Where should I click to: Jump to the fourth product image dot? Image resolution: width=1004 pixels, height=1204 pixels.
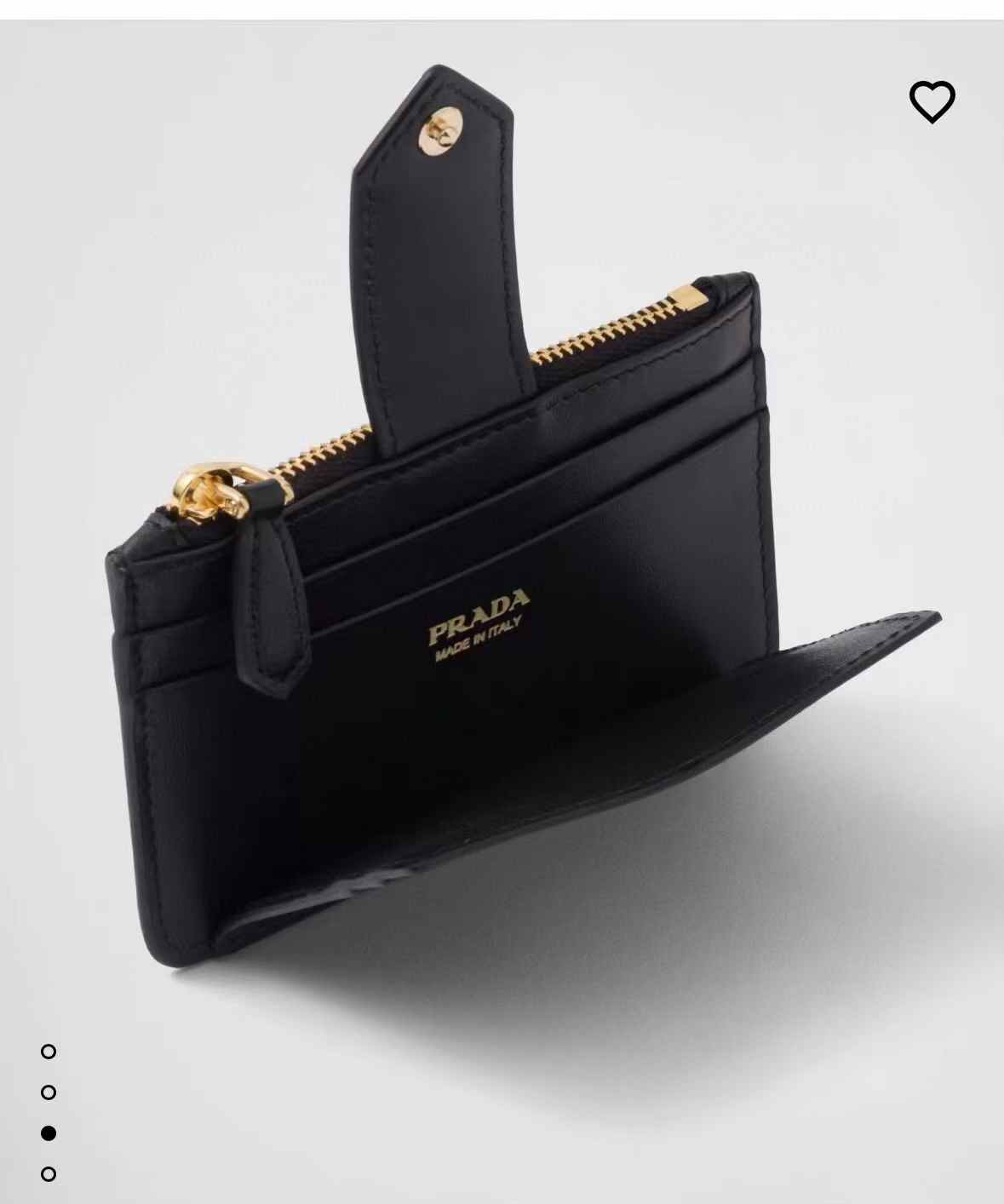point(49,1174)
